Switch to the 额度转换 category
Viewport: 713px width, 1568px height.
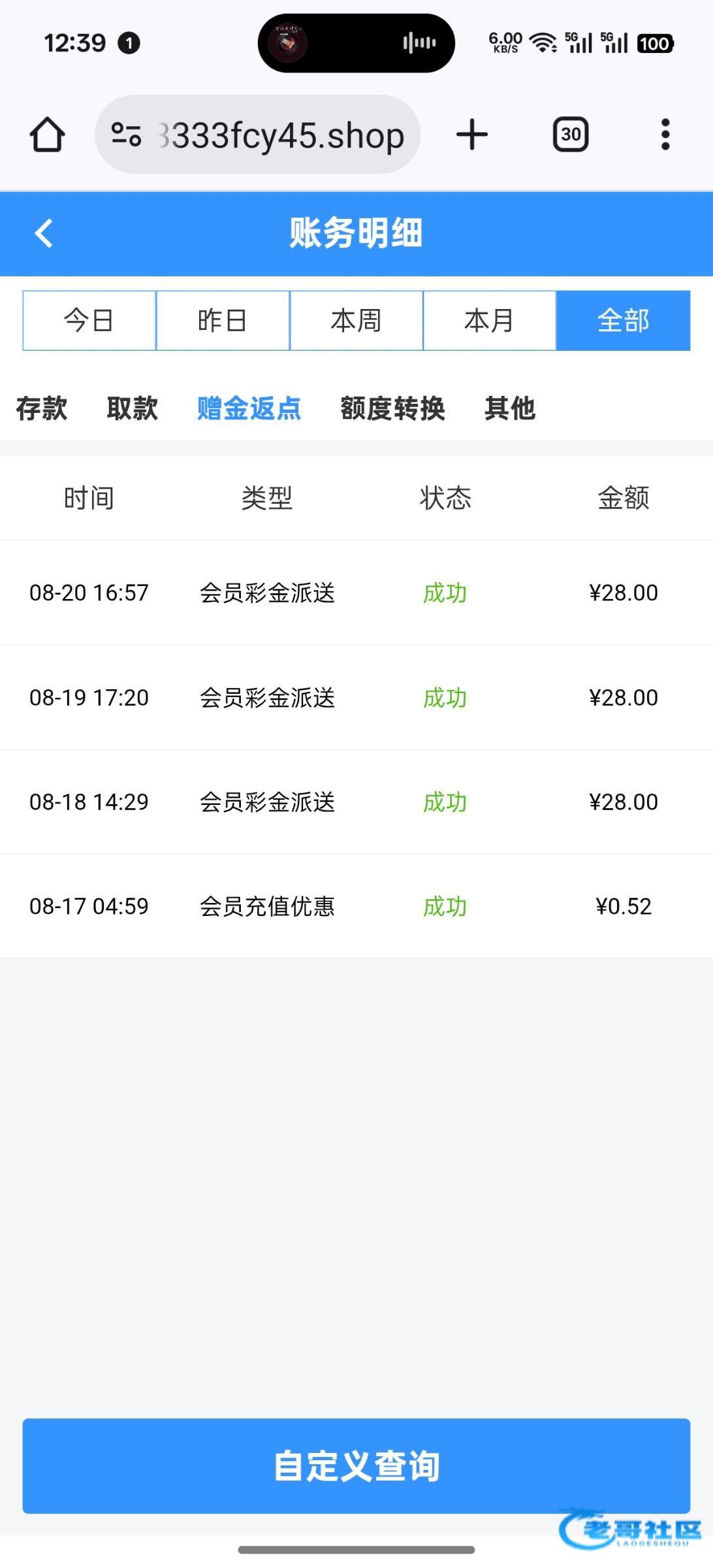[392, 408]
